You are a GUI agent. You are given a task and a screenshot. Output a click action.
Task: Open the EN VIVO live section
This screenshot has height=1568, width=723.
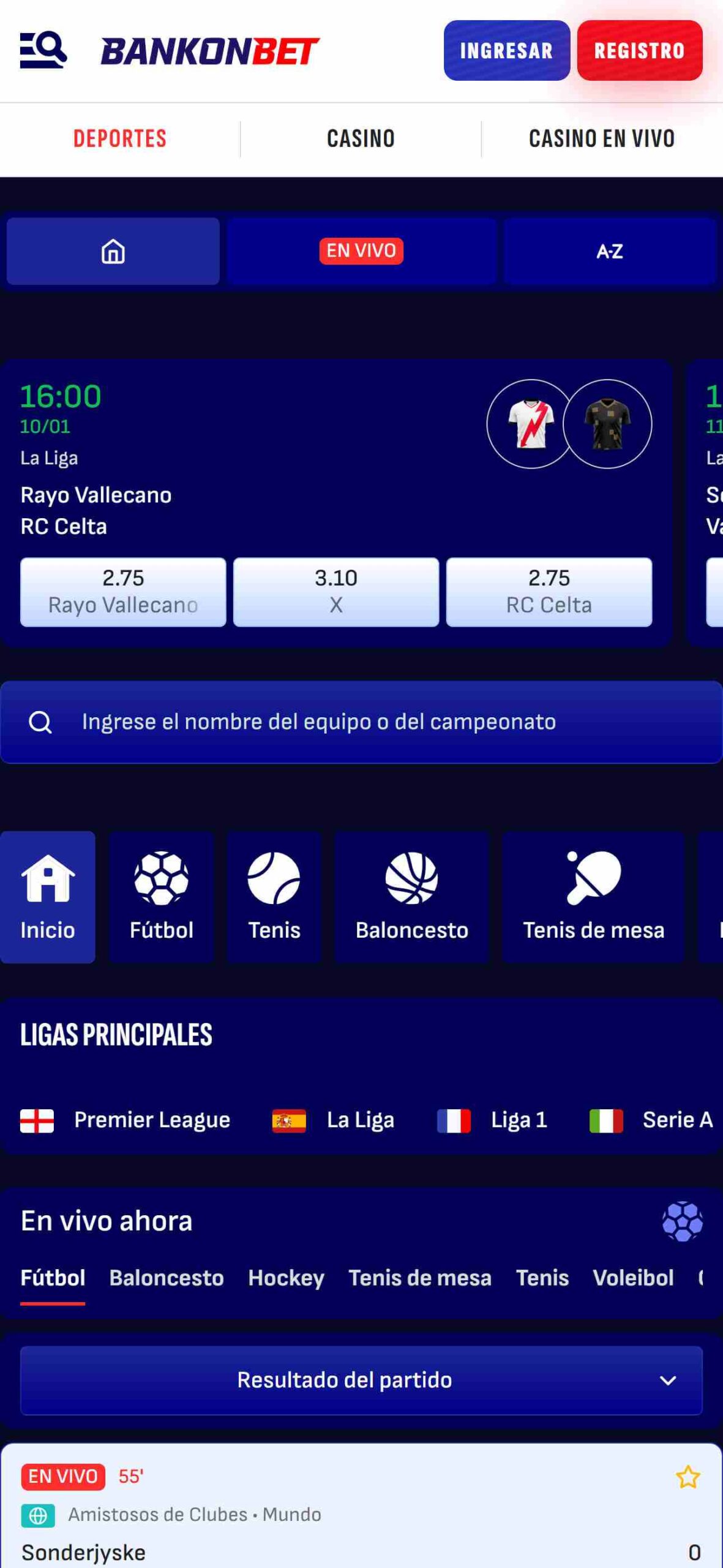361,251
